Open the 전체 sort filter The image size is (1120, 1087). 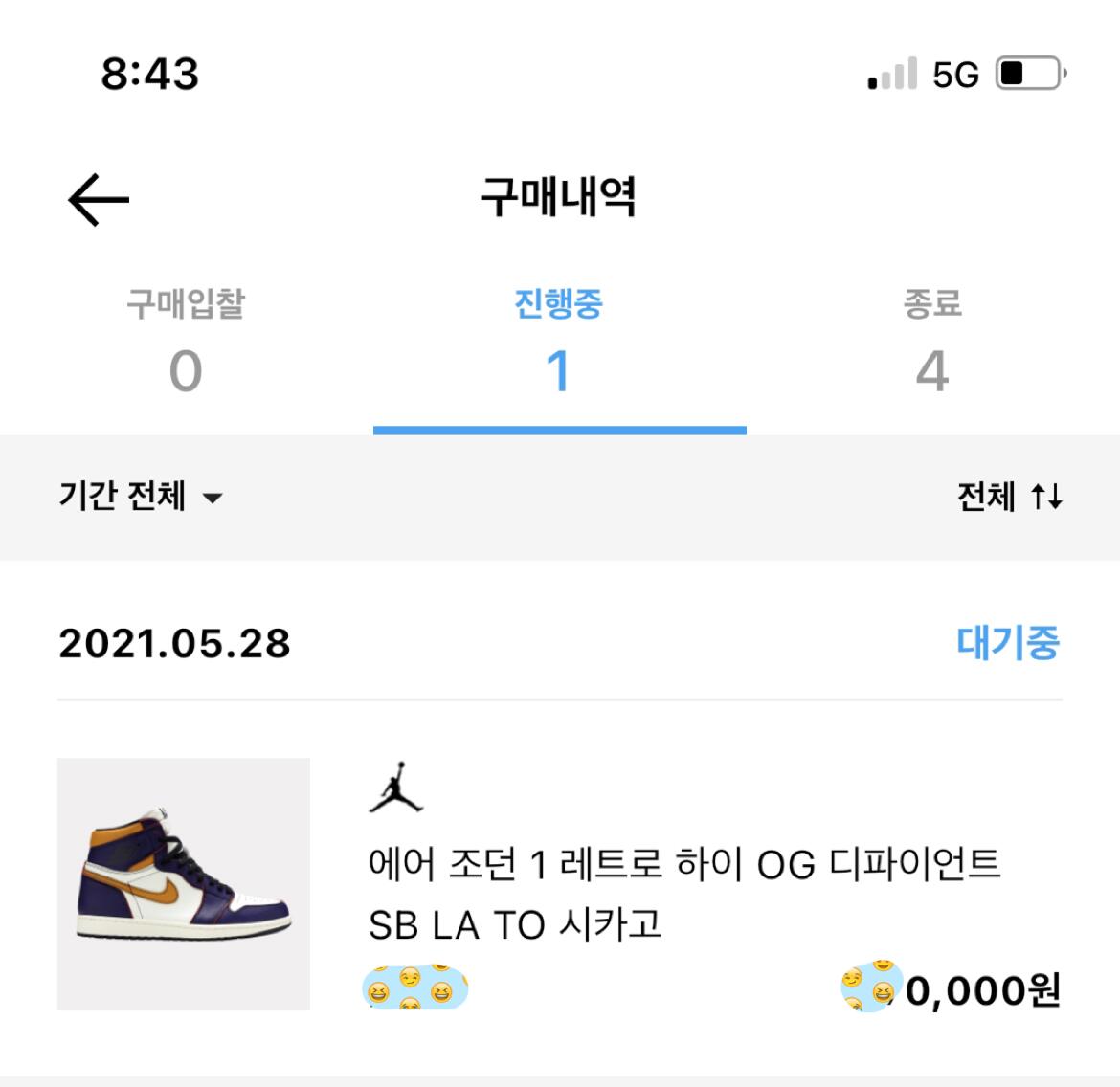[1009, 497]
